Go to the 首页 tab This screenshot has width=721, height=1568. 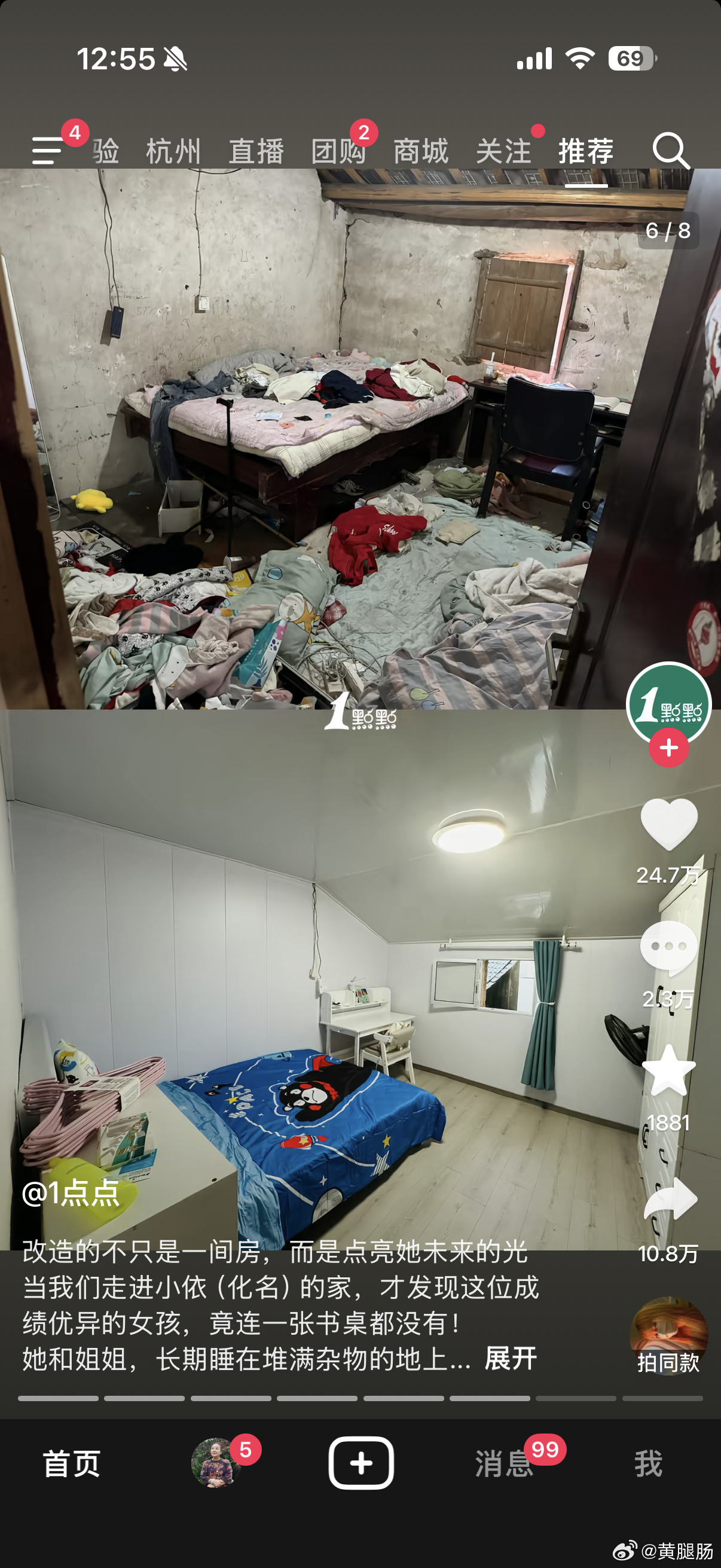(x=72, y=1463)
